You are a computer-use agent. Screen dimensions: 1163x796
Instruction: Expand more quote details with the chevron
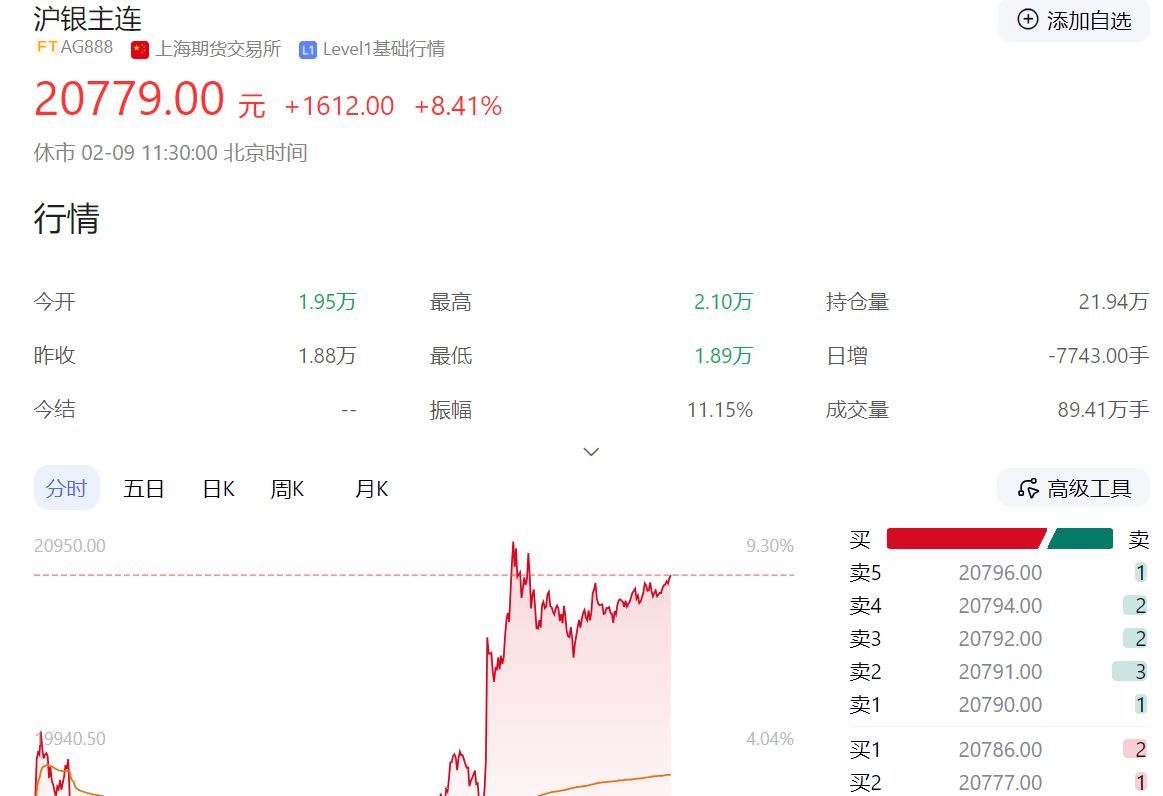tap(591, 452)
